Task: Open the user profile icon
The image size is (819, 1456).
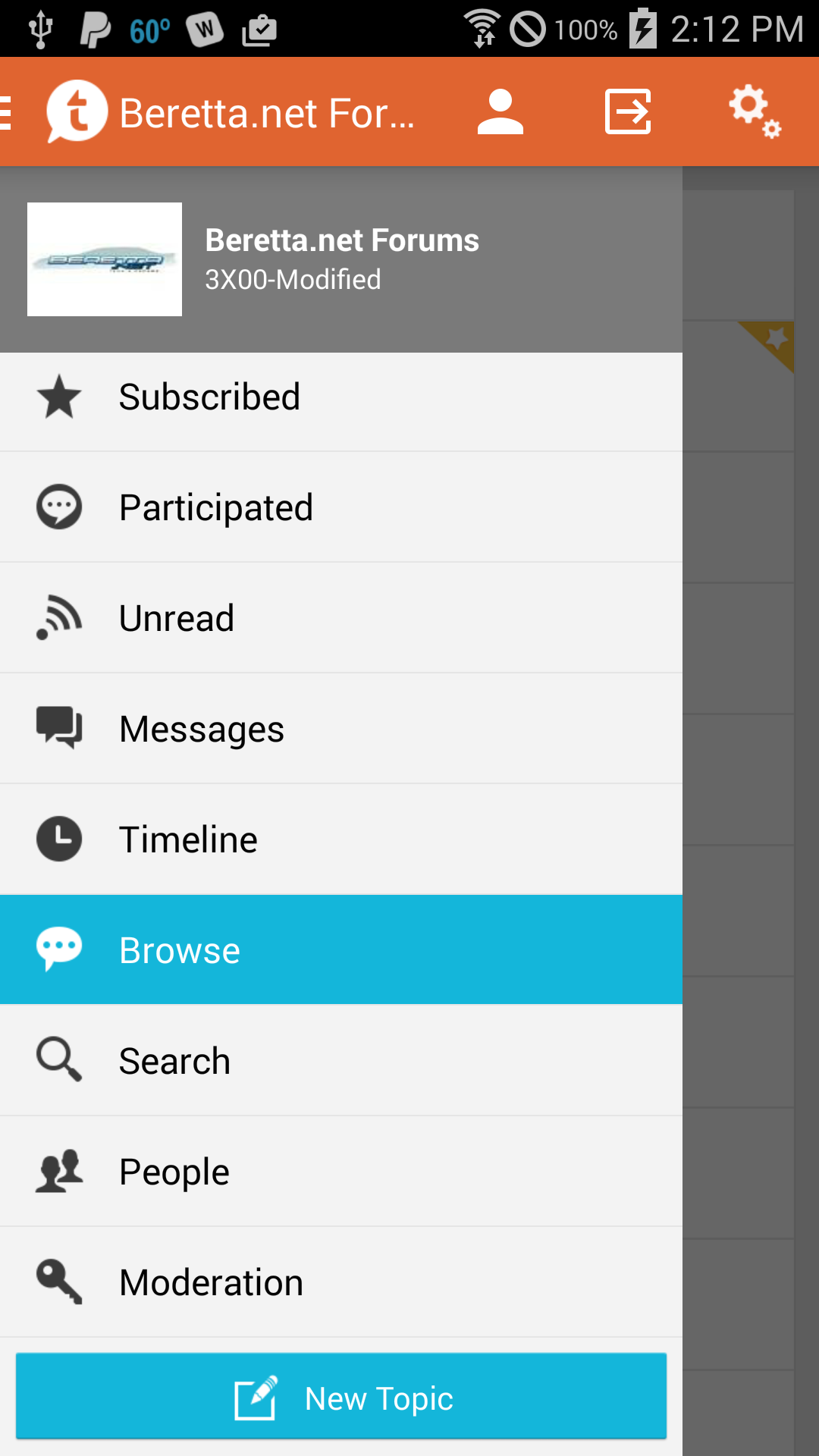Action: 500,112
